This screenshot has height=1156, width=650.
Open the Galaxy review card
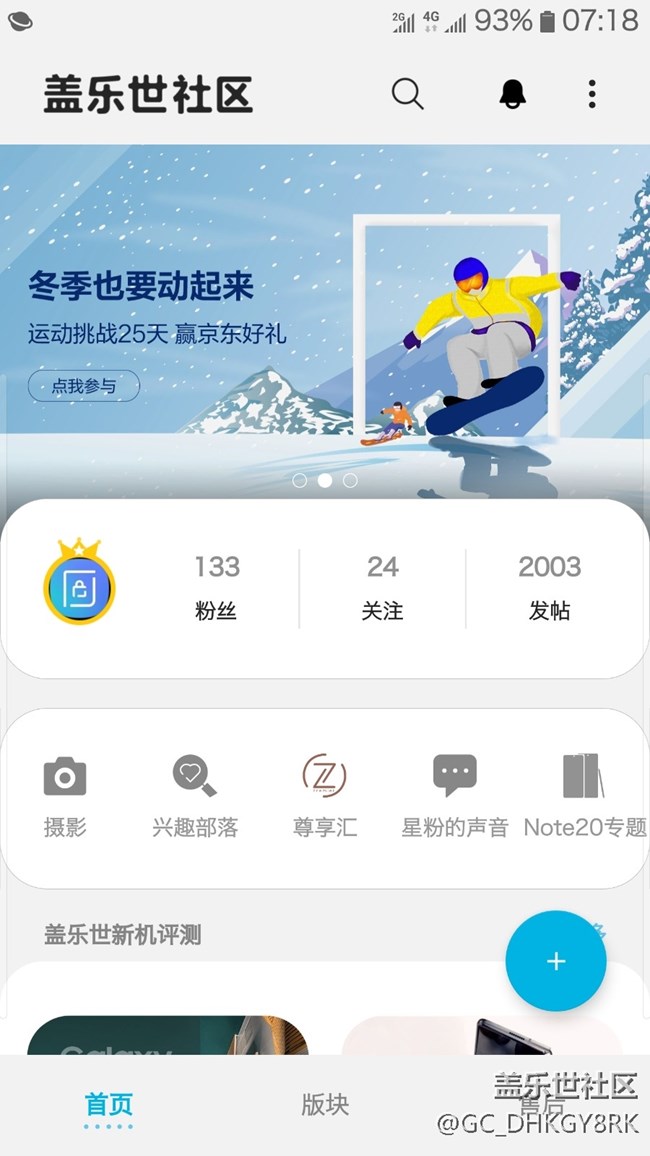[x=168, y=1035]
